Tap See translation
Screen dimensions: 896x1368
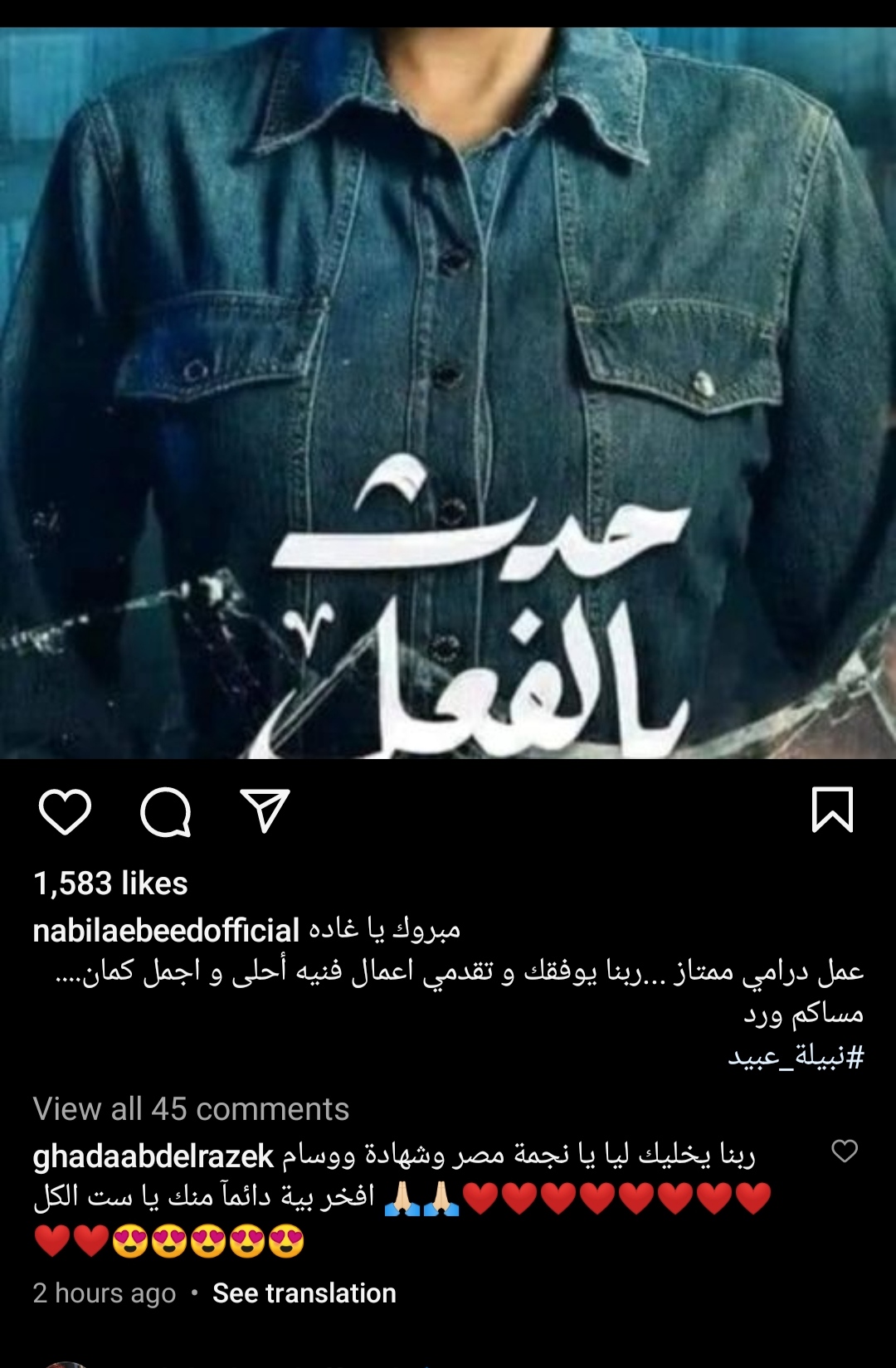[304, 1293]
